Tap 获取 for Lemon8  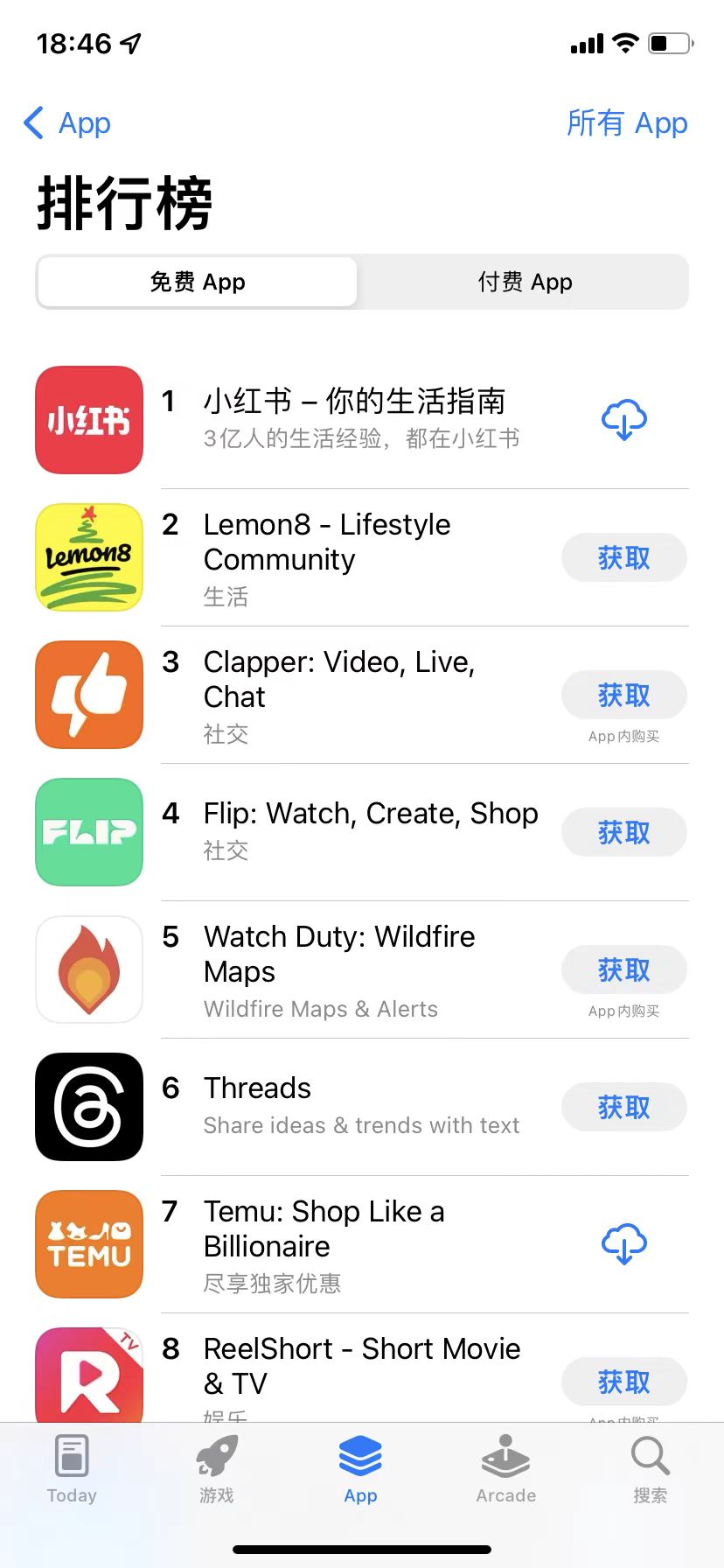click(x=623, y=557)
